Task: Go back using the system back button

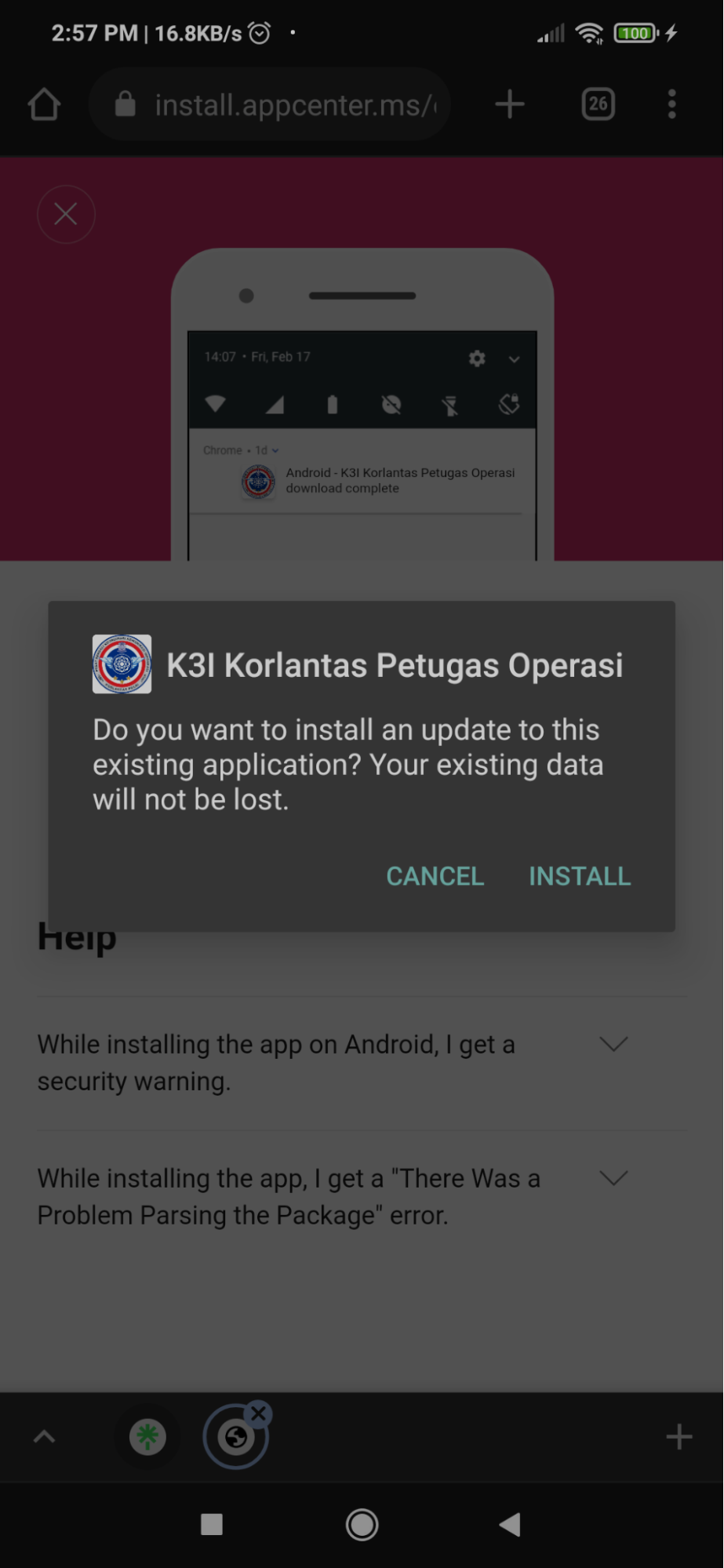Action: pyautogui.click(x=511, y=1525)
